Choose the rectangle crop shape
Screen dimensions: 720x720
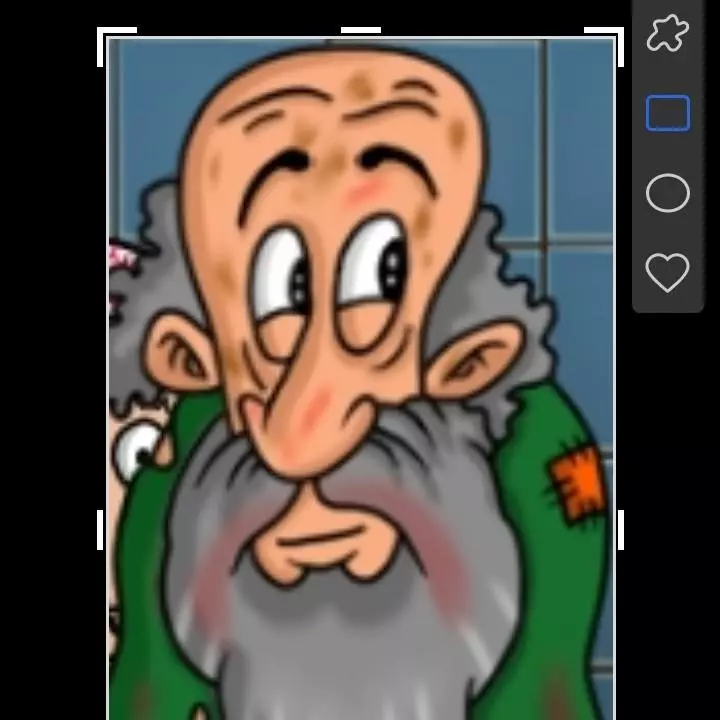[667, 114]
